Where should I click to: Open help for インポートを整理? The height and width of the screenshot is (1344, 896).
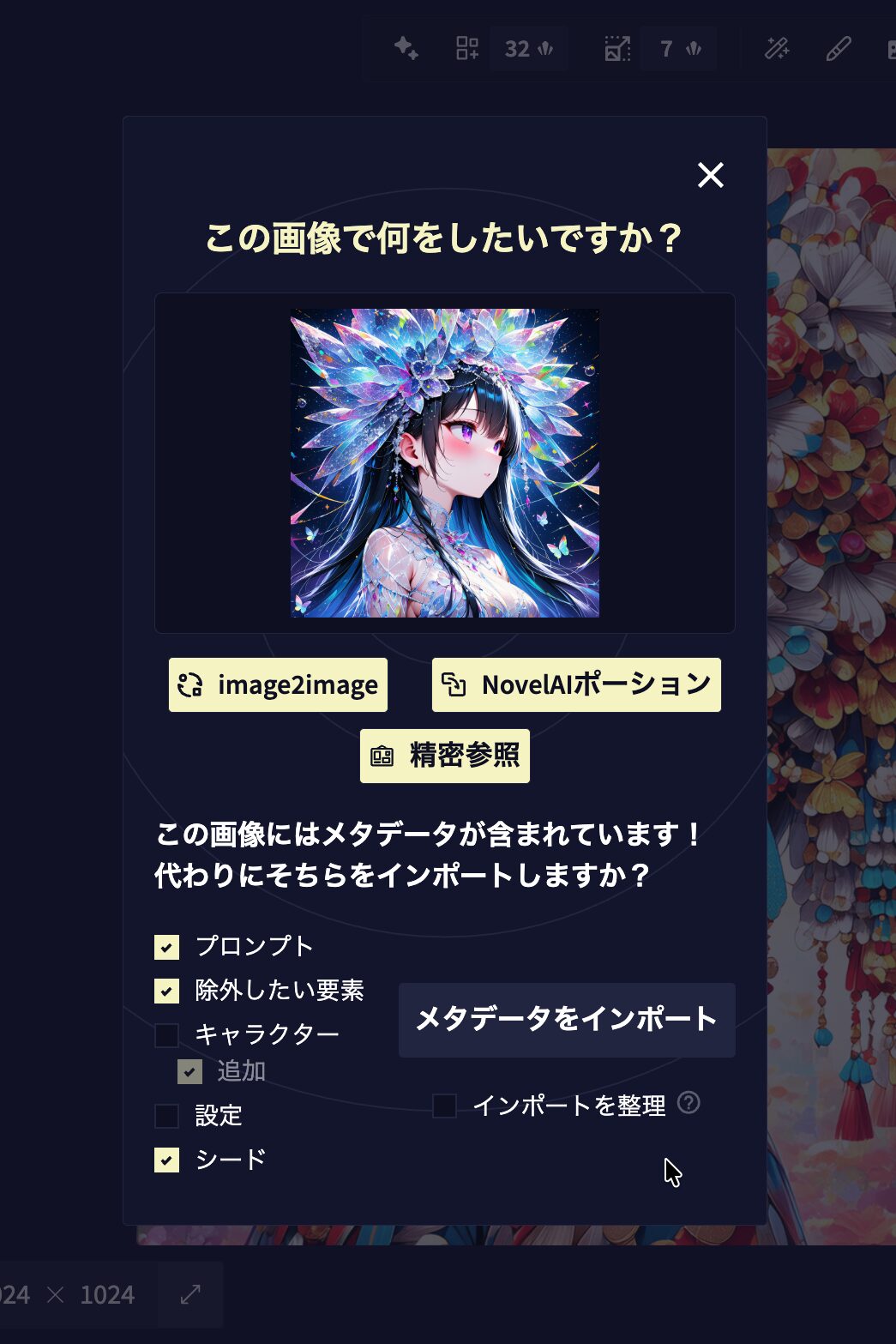point(689,1102)
